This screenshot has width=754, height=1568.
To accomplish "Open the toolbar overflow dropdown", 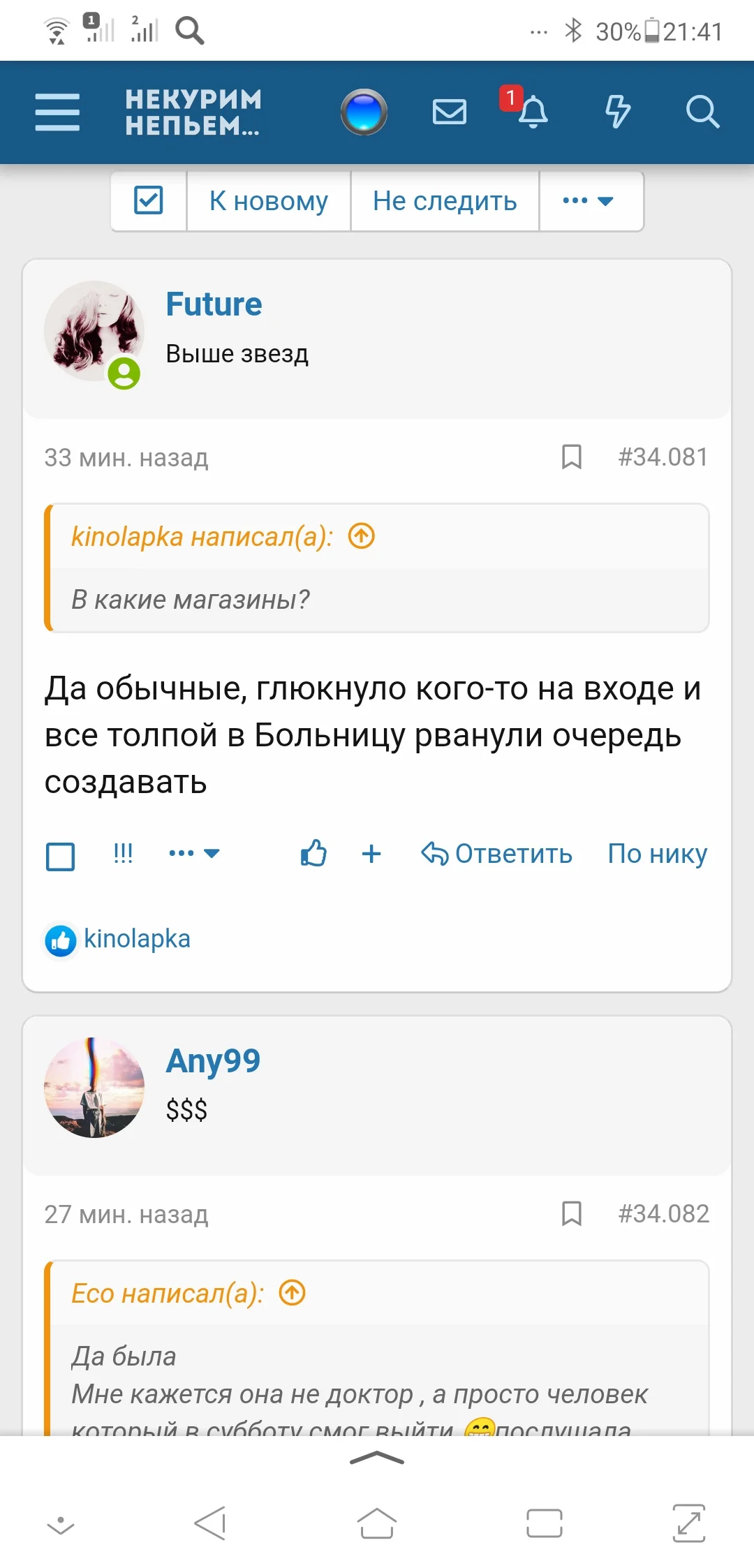I will coord(590,201).
